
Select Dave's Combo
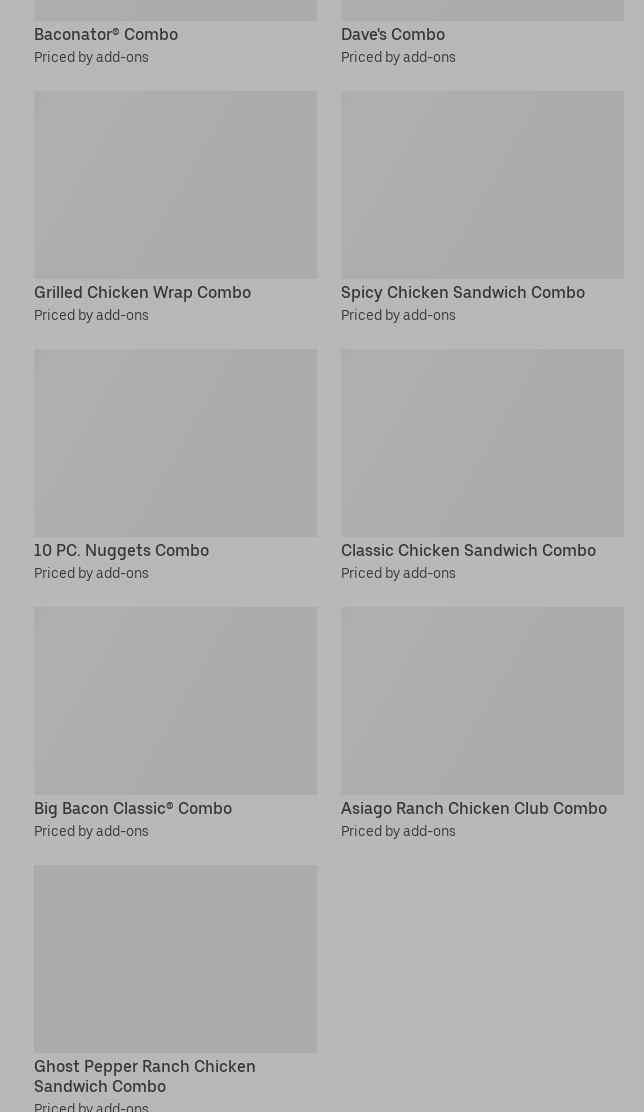click(393, 35)
